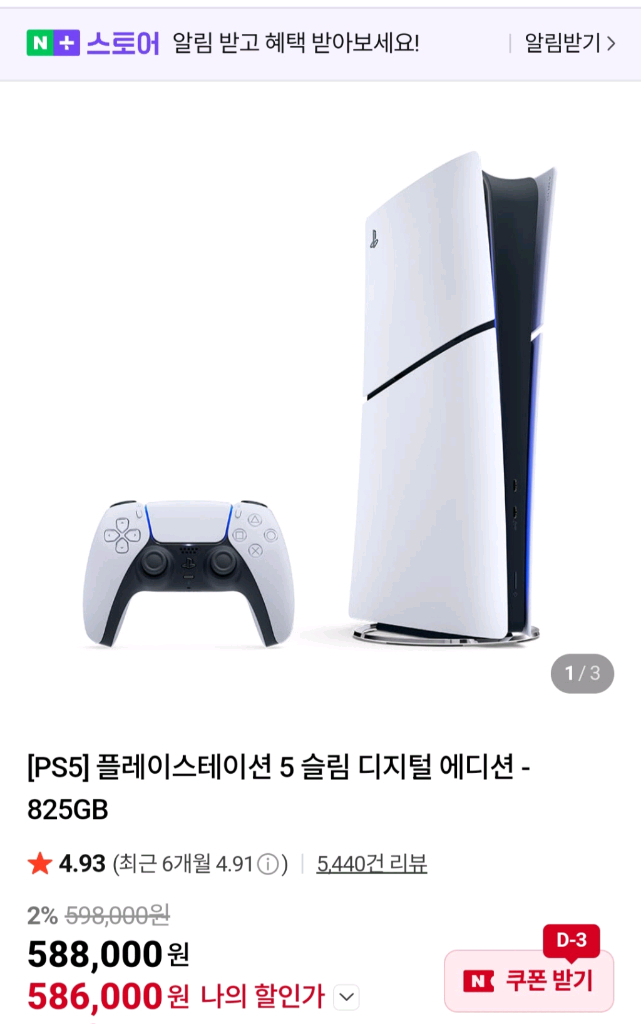The image size is (641, 1024).
Task: Open the 5,440건 리뷰 reviews link
Action: coord(372,864)
